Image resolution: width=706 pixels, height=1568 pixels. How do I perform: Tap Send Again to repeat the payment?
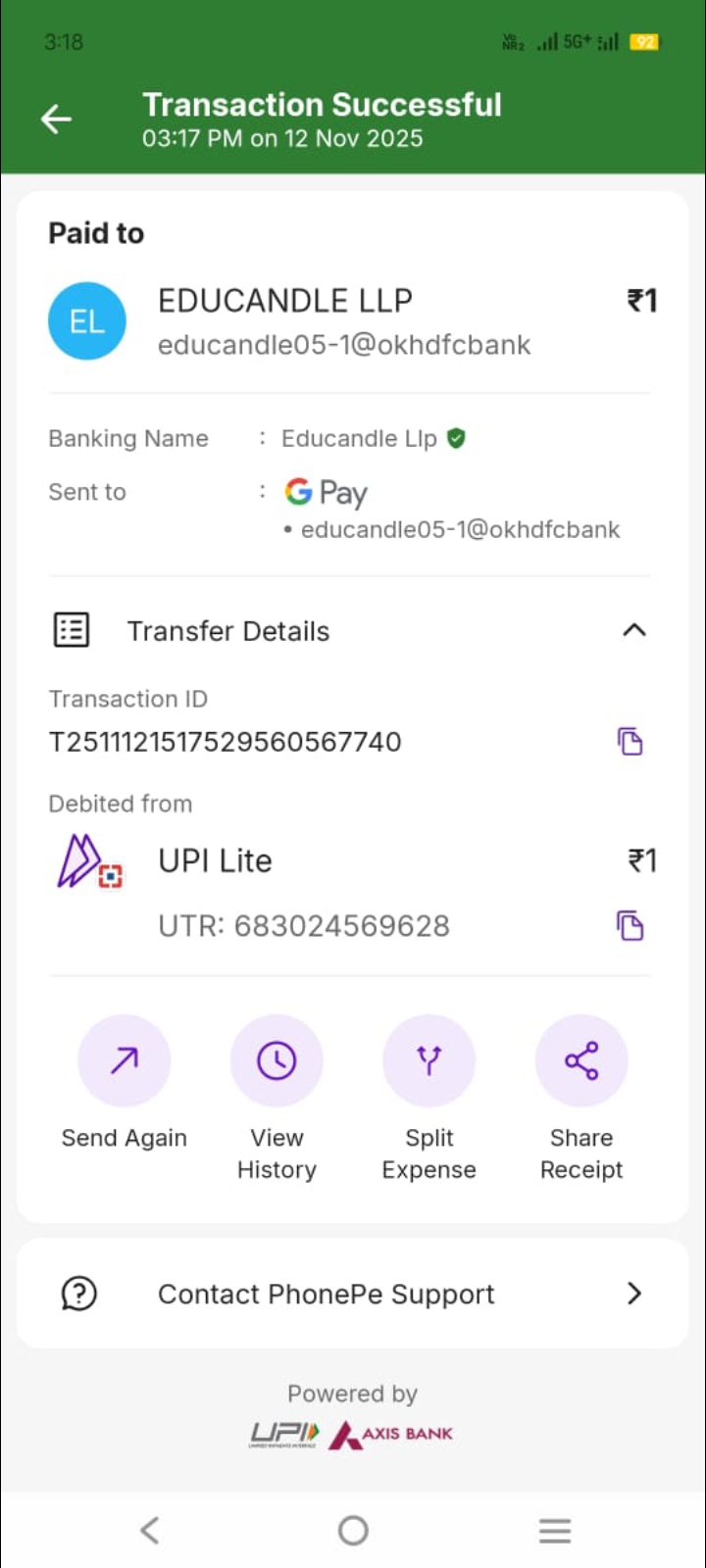(125, 1061)
